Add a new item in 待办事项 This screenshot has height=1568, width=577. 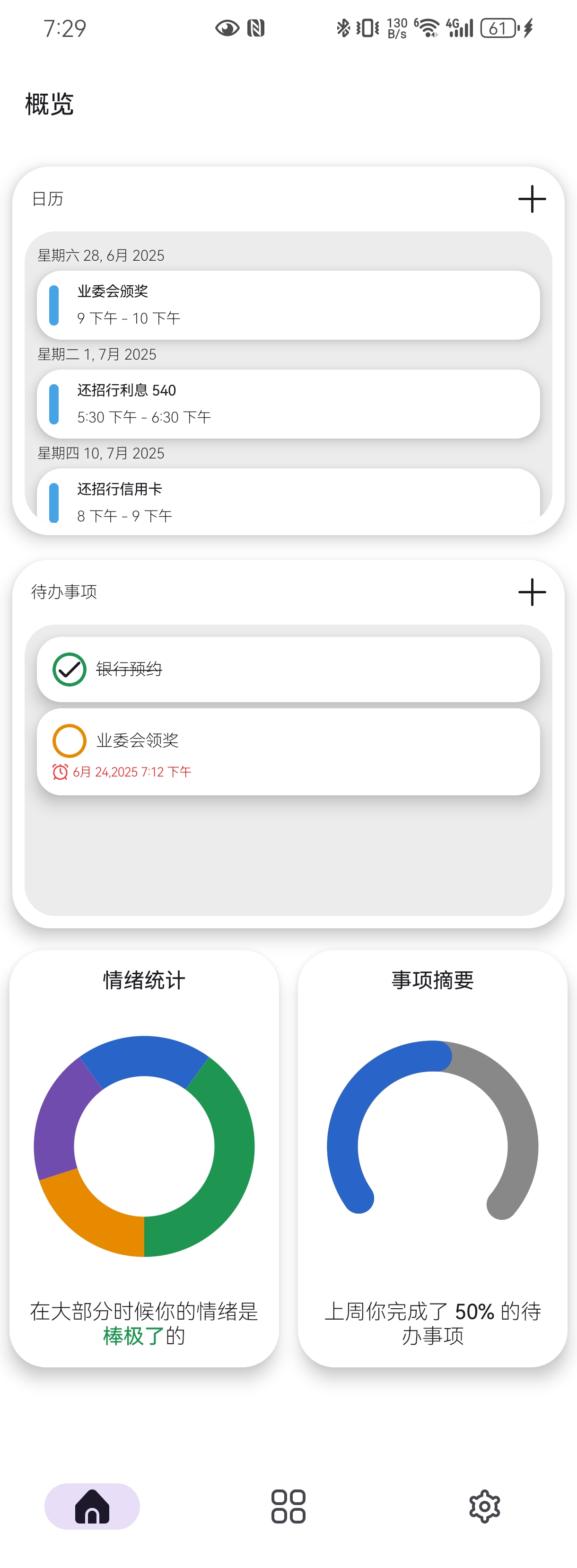[531, 592]
